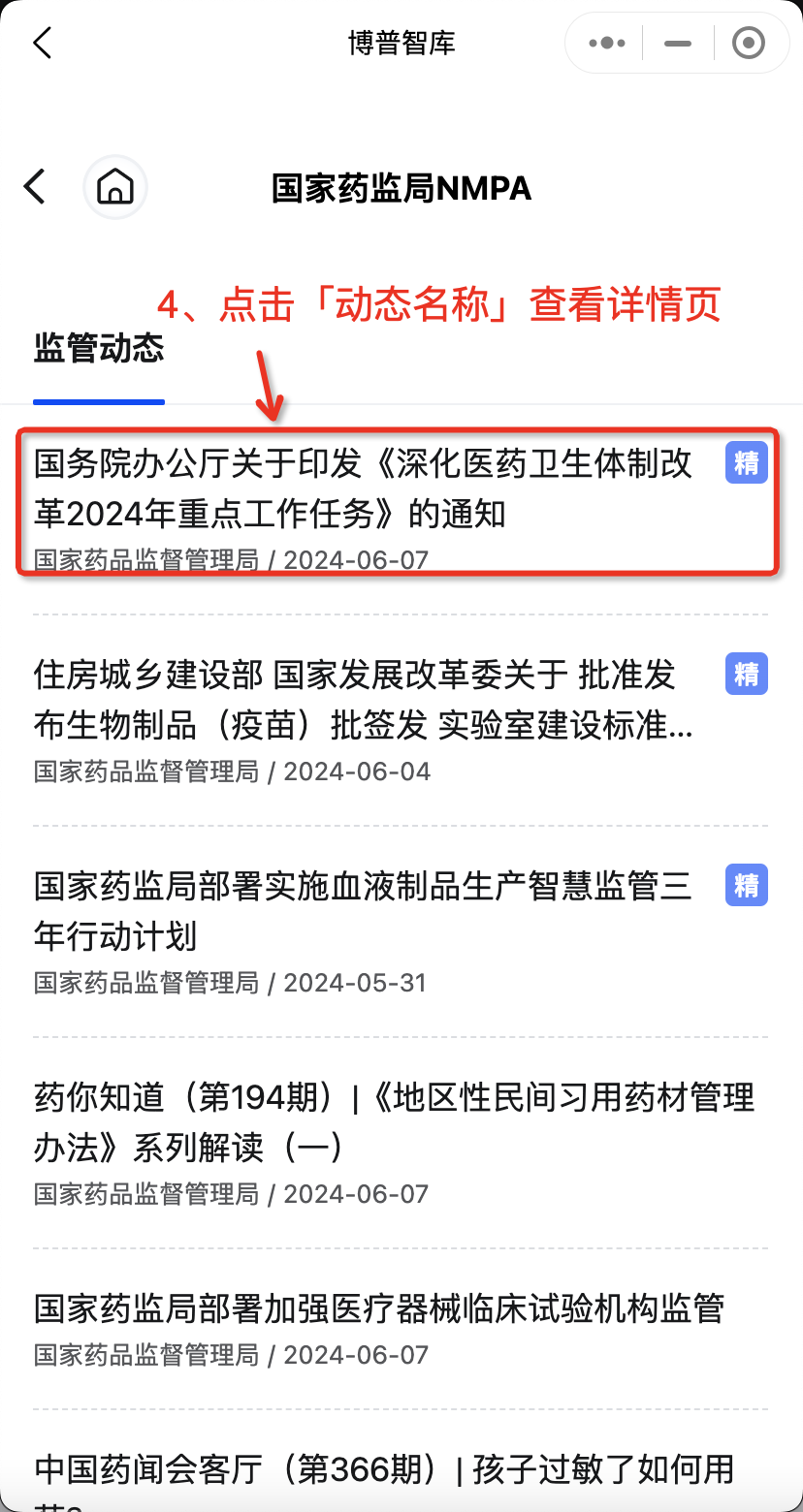Viewport: 803px width, 1512px height.
Task: Open 中国药闻会客厅（第366期） article
Action: pyautogui.click(x=383, y=1469)
